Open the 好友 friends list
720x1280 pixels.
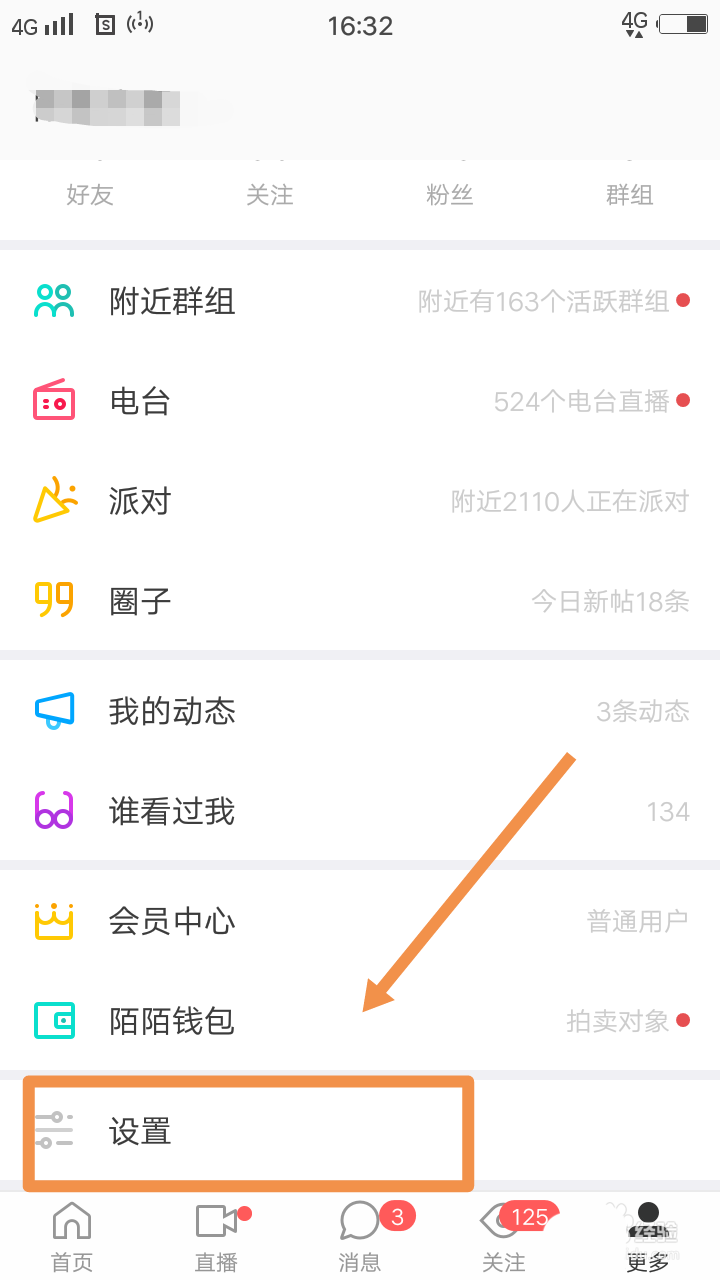pyautogui.click(x=90, y=194)
